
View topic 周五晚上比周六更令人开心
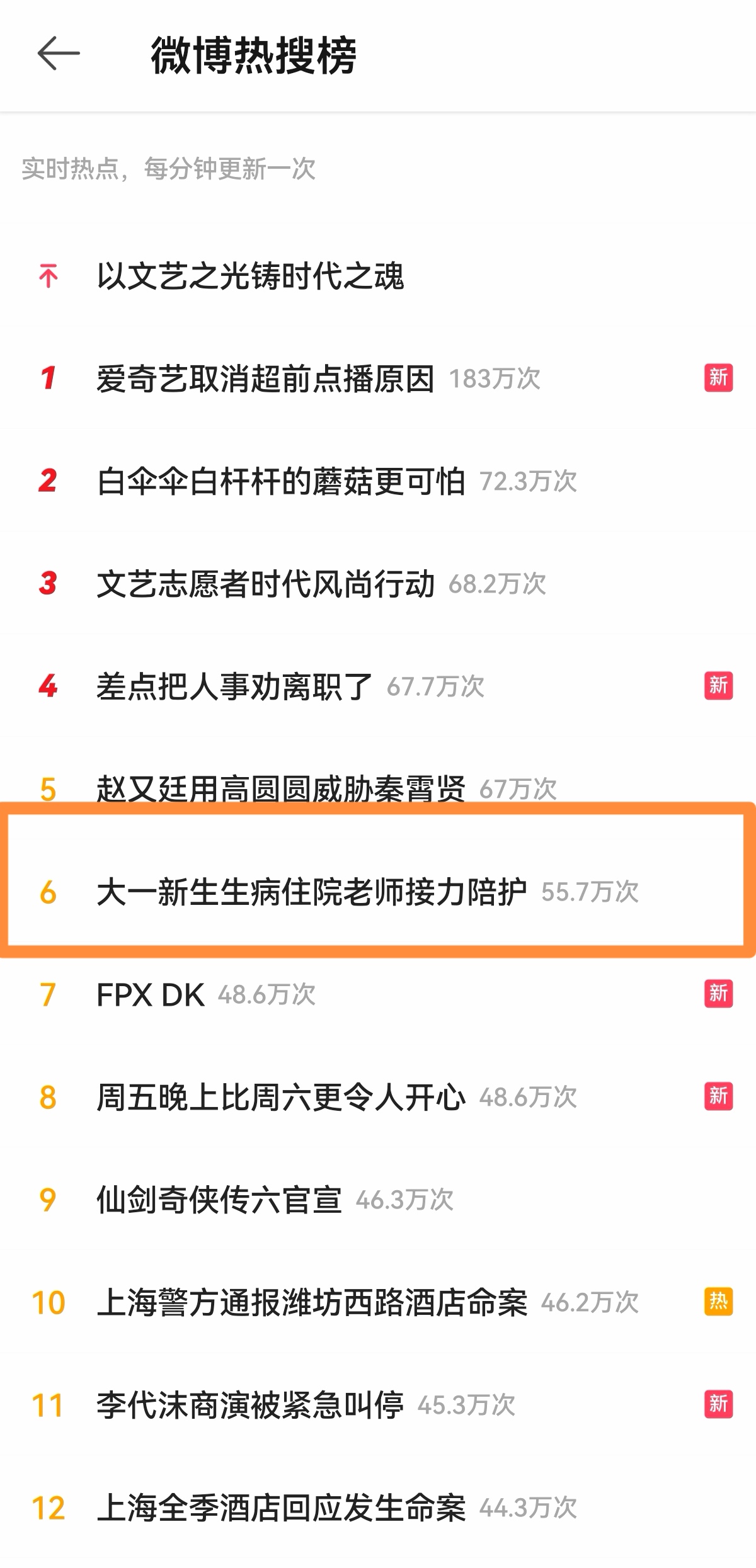(281, 1098)
